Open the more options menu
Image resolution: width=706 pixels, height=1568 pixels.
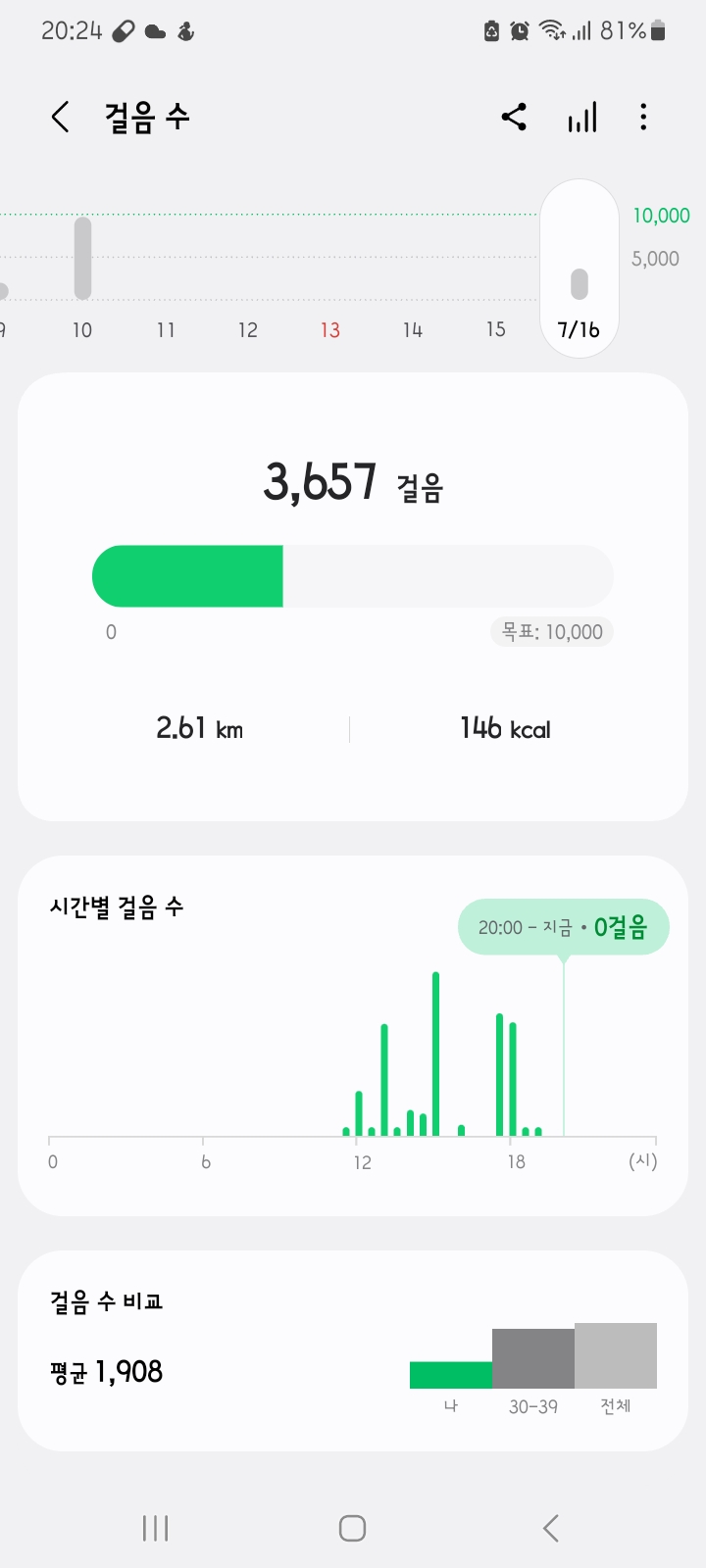pyautogui.click(x=643, y=118)
